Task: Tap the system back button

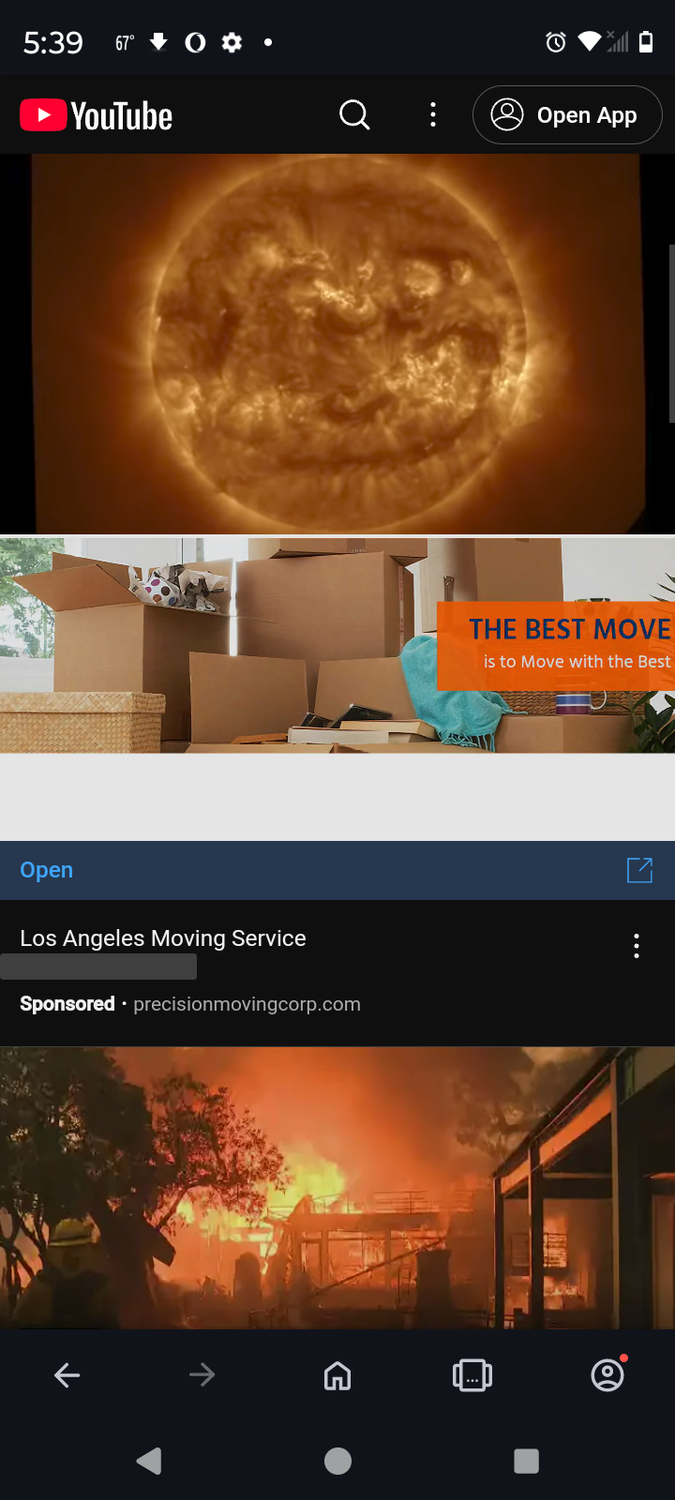Action: (149, 1461)
